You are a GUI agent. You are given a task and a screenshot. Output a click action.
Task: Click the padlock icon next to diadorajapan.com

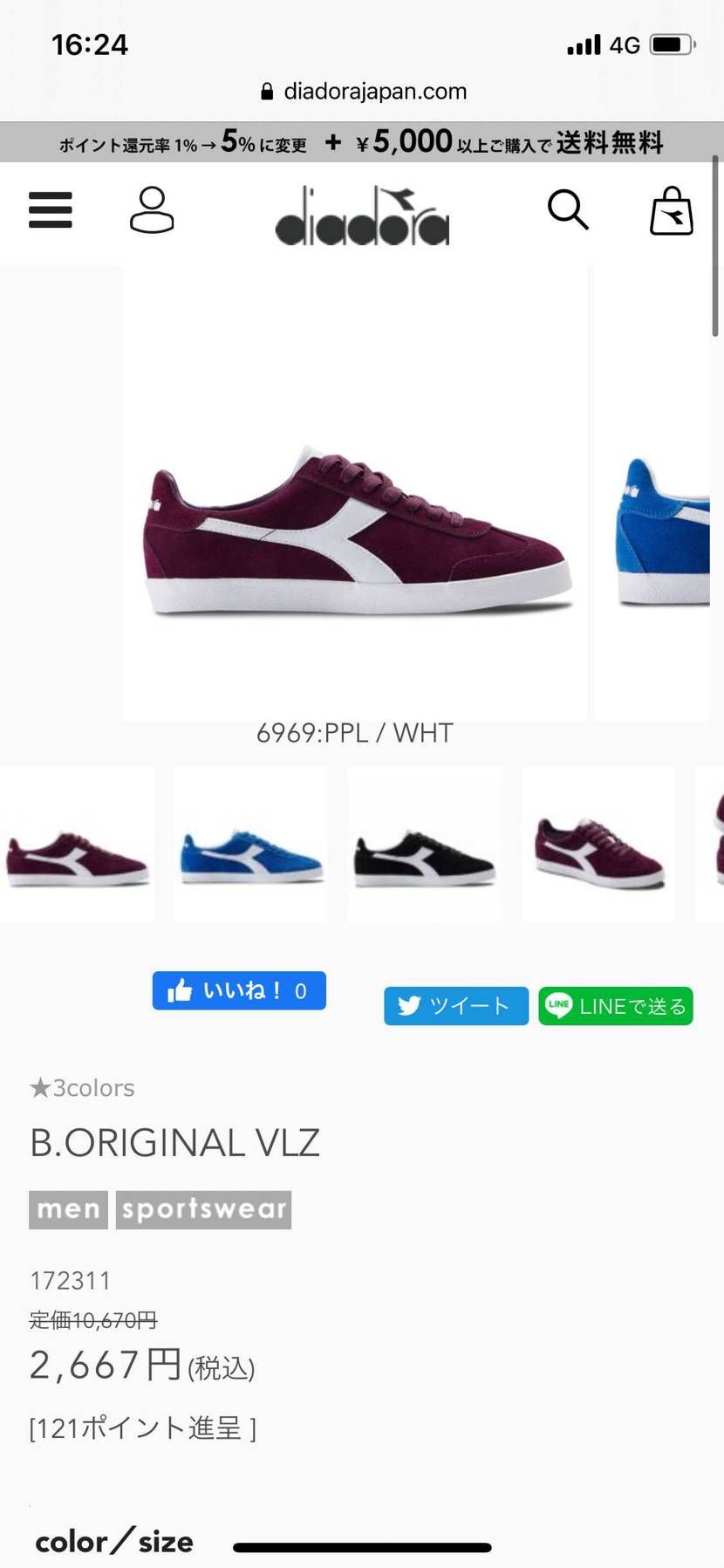point(264,91)
